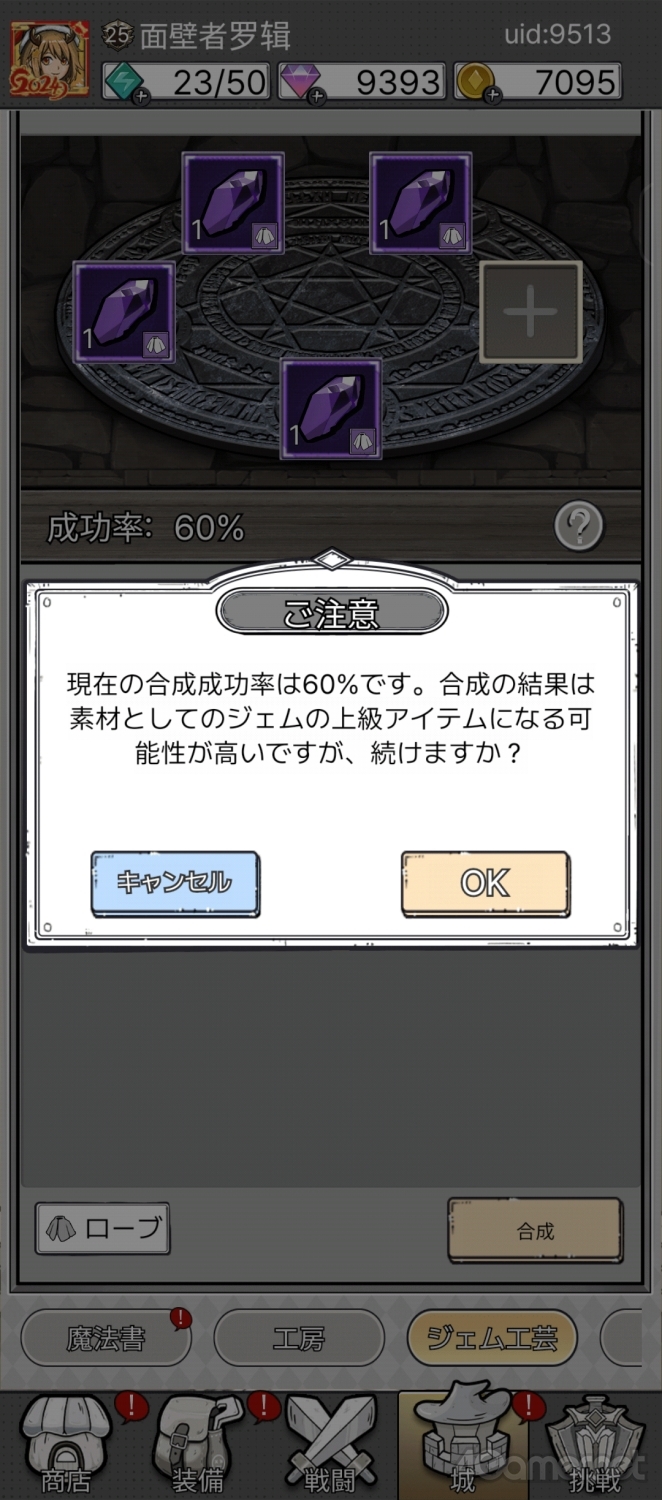The height and width of the screenshot is (1500, 662).
Task: Open the player avatar profile
Action: [x=49, y=59]
